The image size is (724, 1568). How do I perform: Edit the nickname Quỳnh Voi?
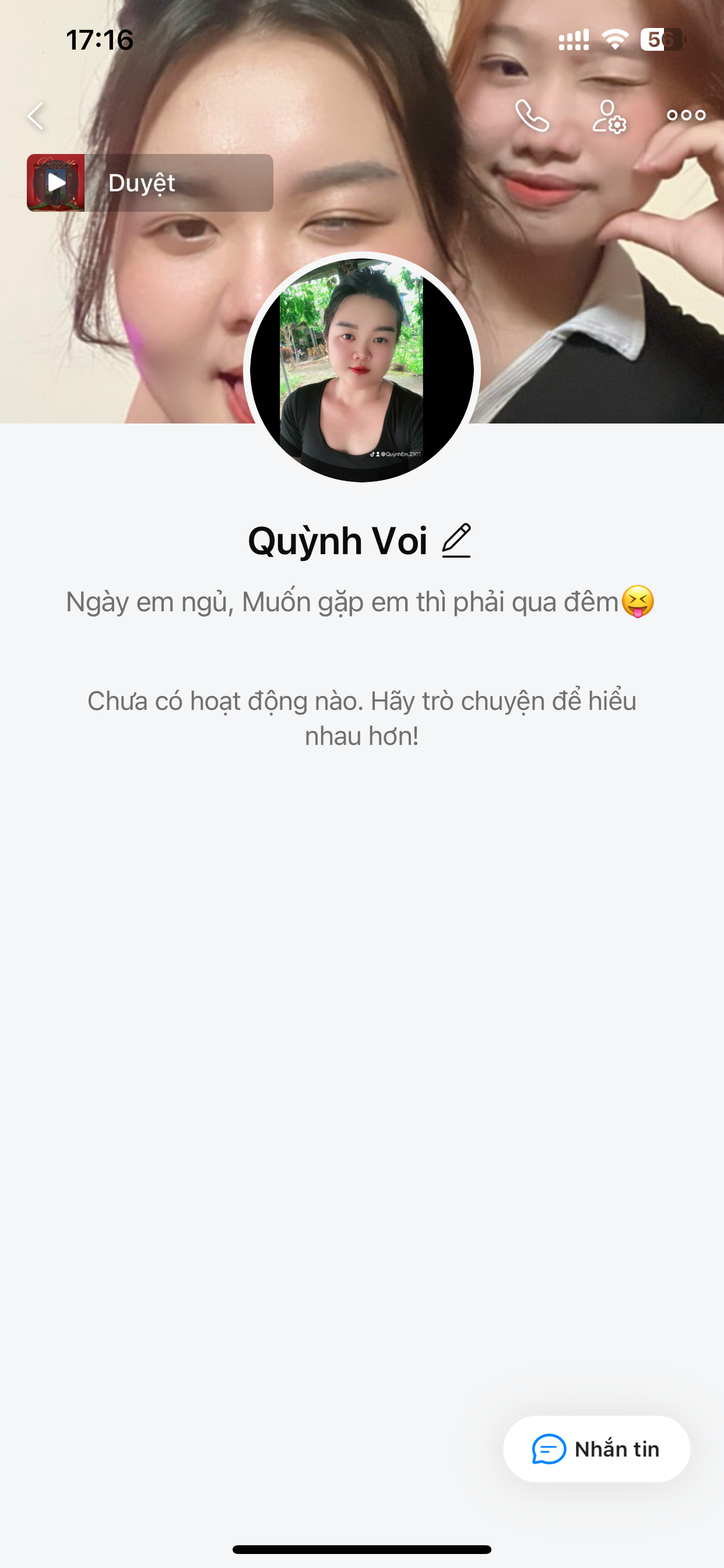point(456,541)
